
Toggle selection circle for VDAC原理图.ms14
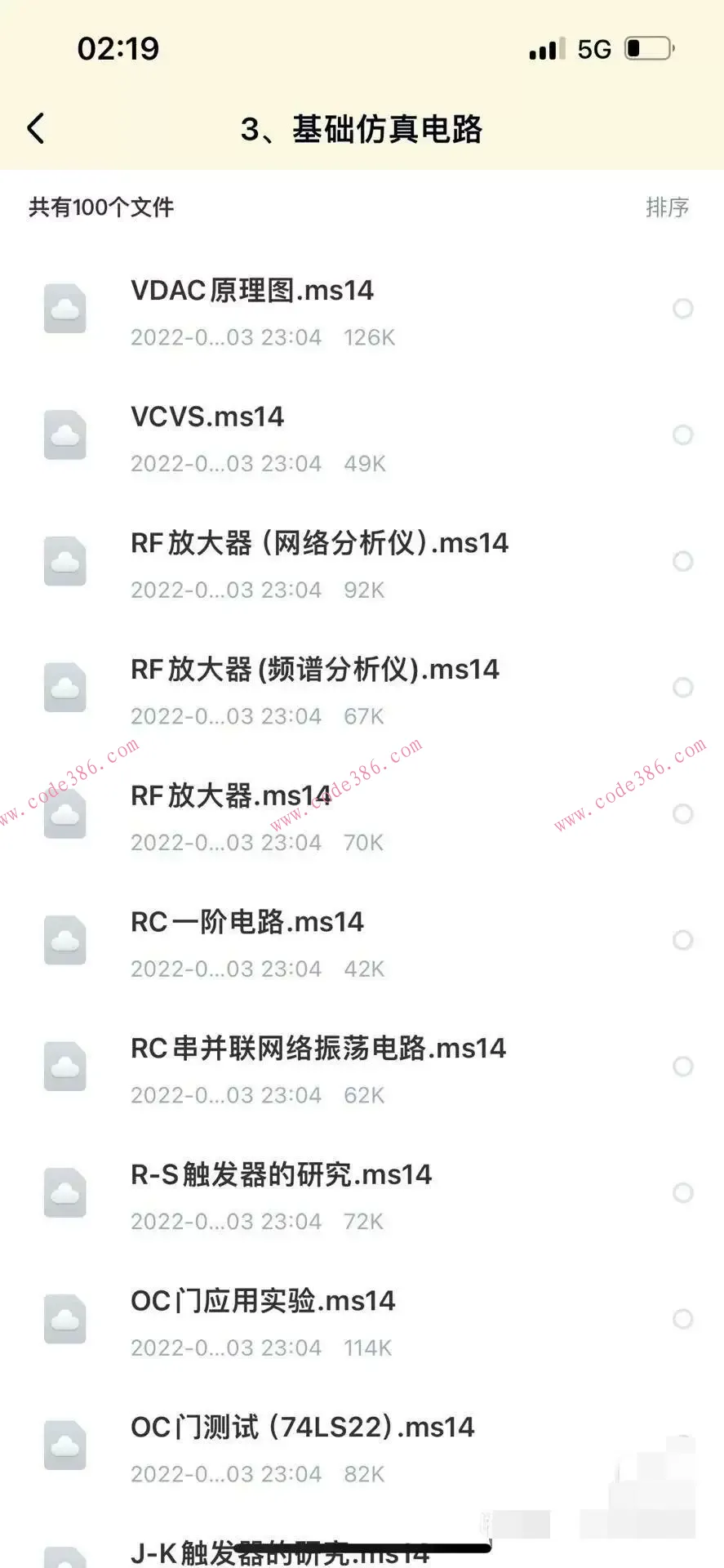point(683,309)
